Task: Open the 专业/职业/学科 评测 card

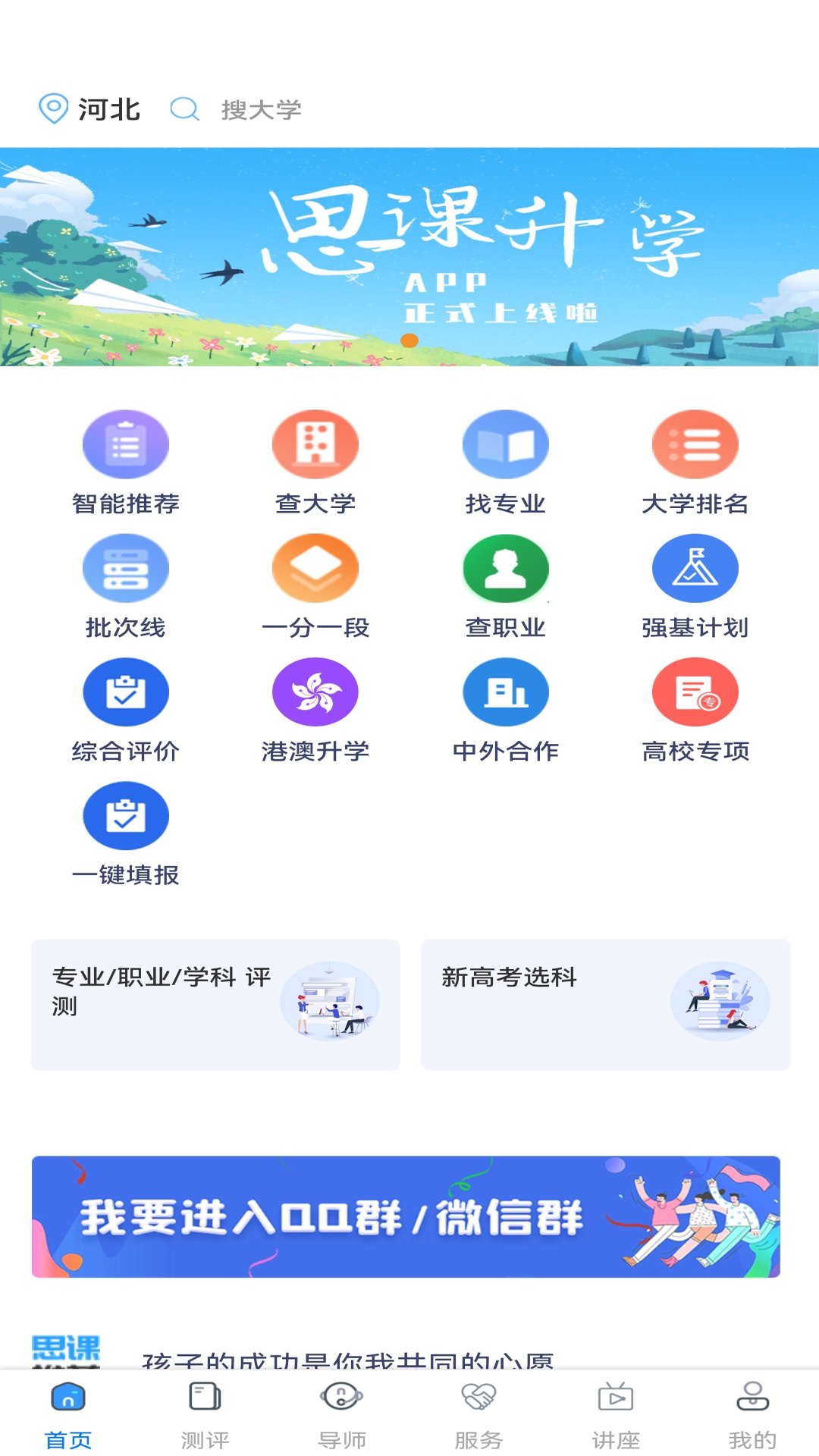Action: 216,1005
